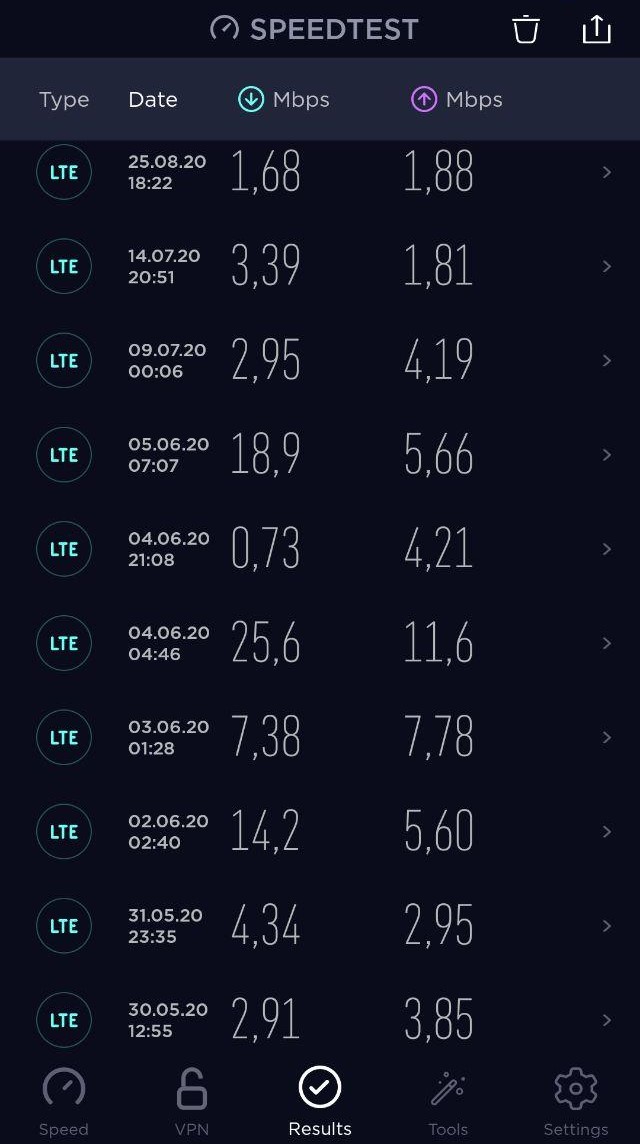View the 31.05.20 23:35 test details
The width and height of the screenshot is (640, 1144).
pos(320,925)
